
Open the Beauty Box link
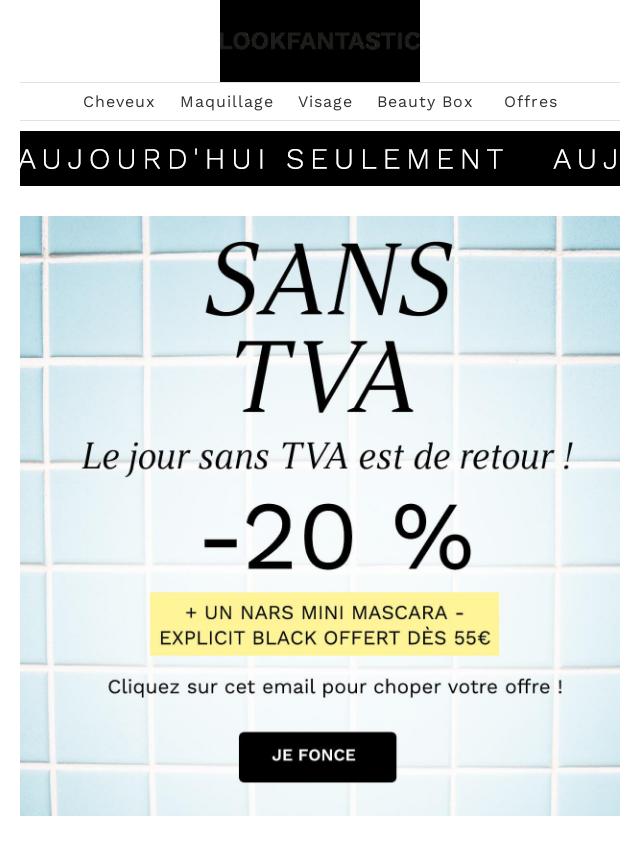tap(424, 102)
